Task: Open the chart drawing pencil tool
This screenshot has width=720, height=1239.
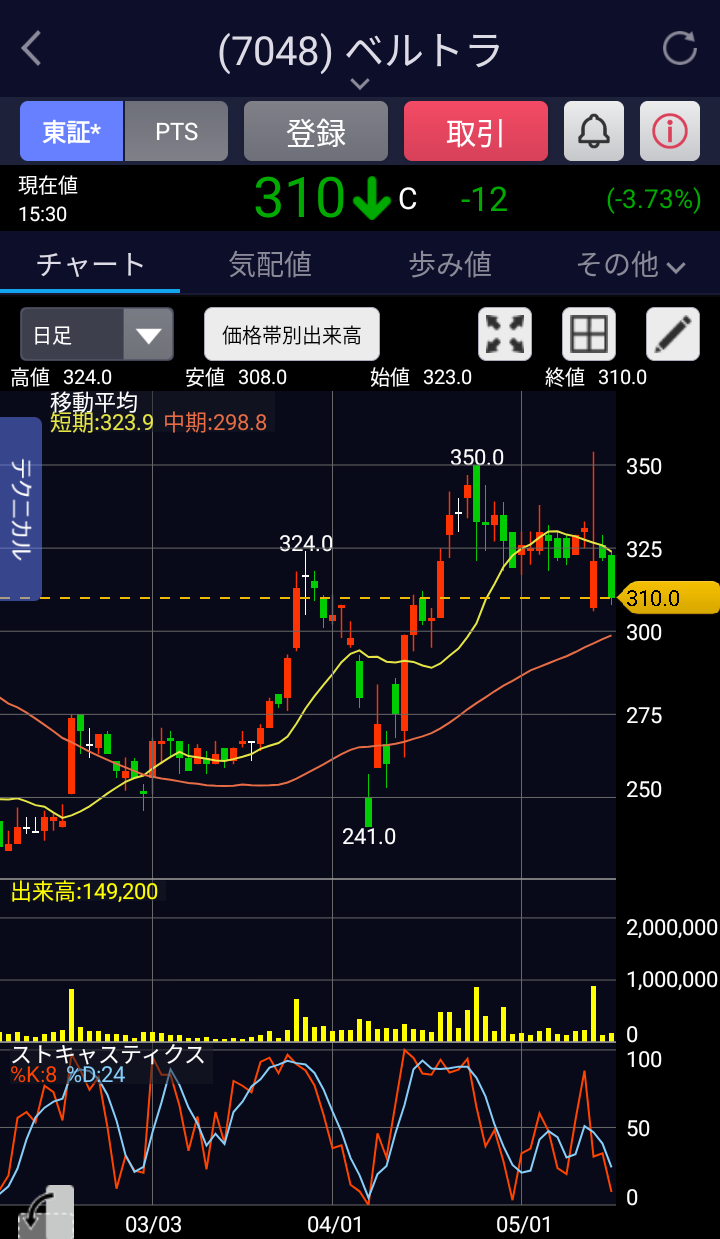Action: tap(673, 334)
